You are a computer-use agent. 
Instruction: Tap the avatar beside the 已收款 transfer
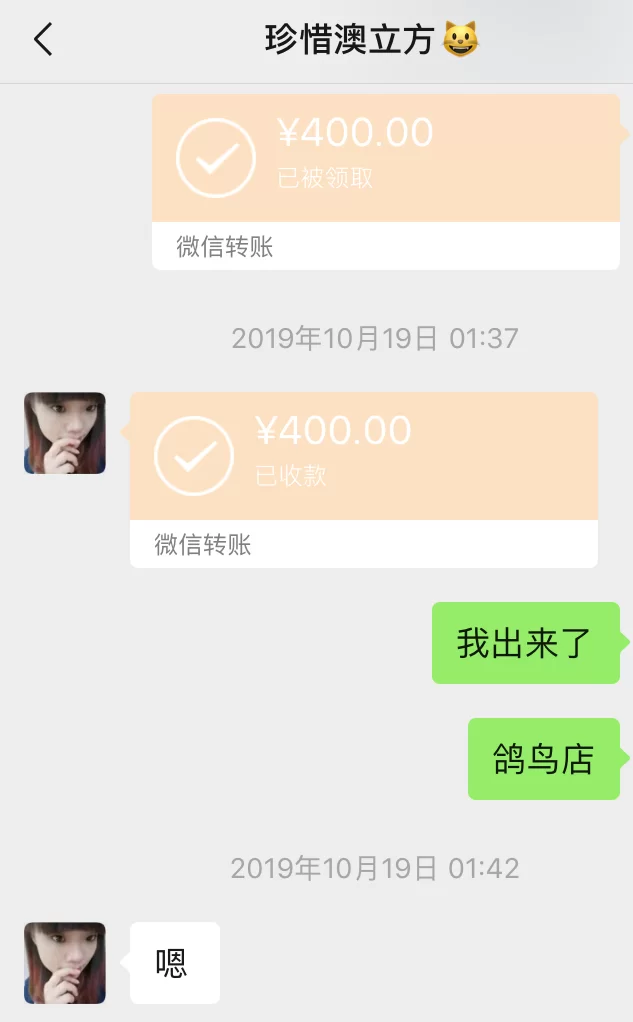click(x=65, y=433)
